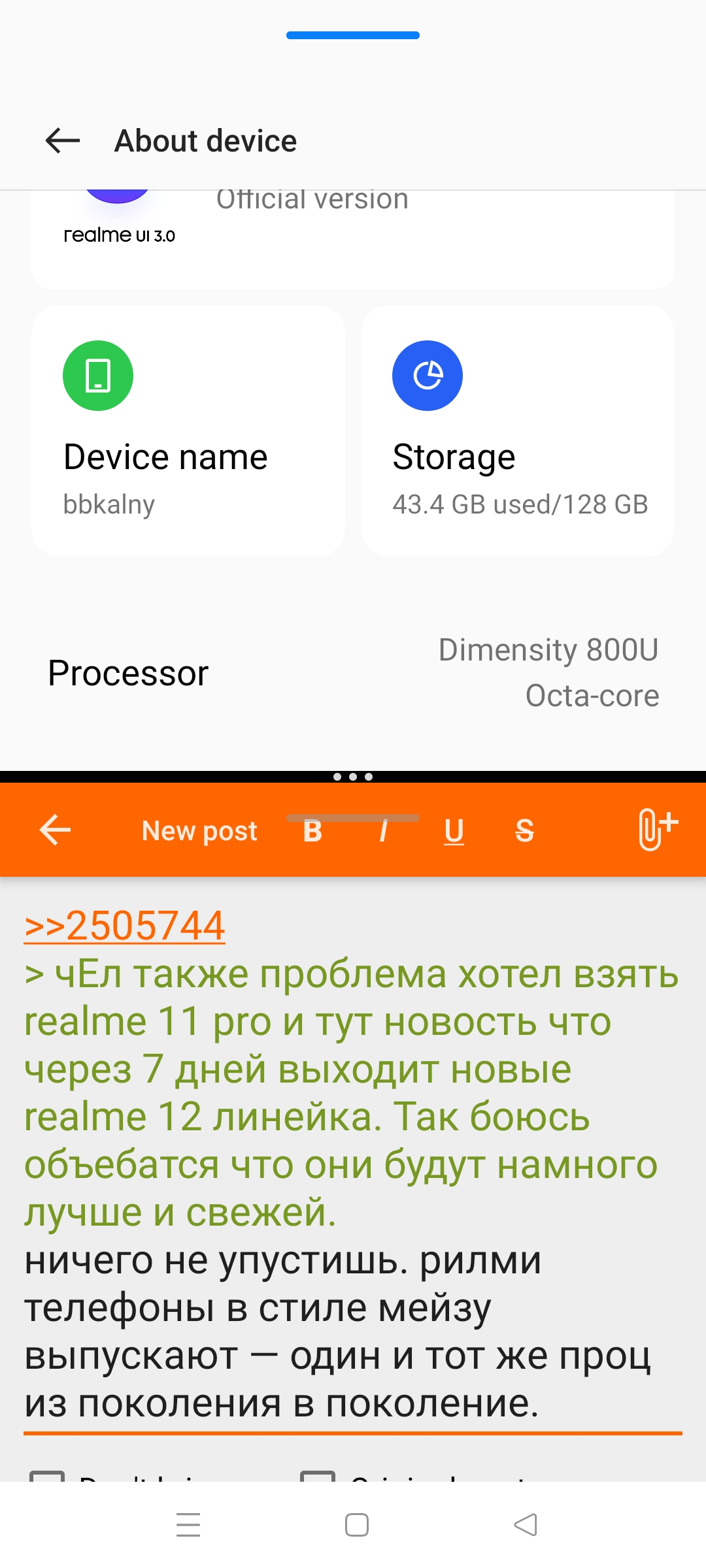Screen dimensions: 706x1568
Task: Go back from About device
Action: point(63,140)
